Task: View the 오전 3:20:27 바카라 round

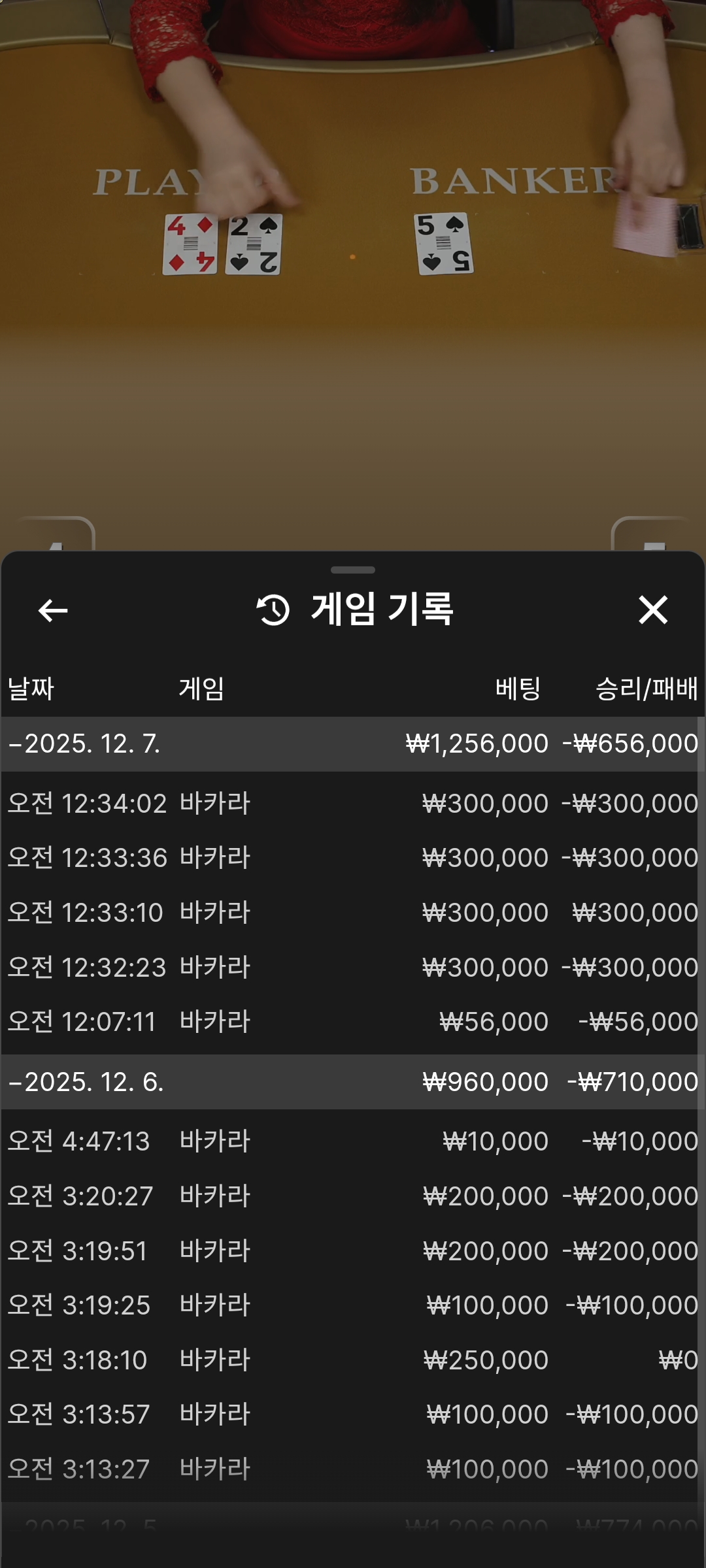Action: [x=352, y=1196]
